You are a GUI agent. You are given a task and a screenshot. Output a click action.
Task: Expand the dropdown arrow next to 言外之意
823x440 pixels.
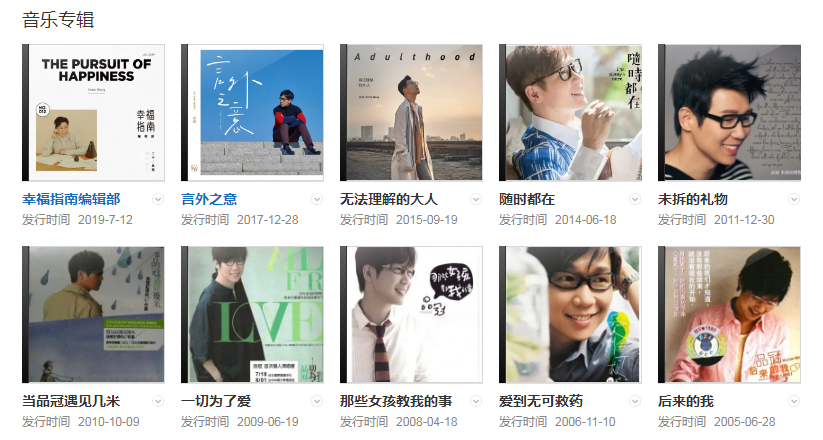[317, 199]
